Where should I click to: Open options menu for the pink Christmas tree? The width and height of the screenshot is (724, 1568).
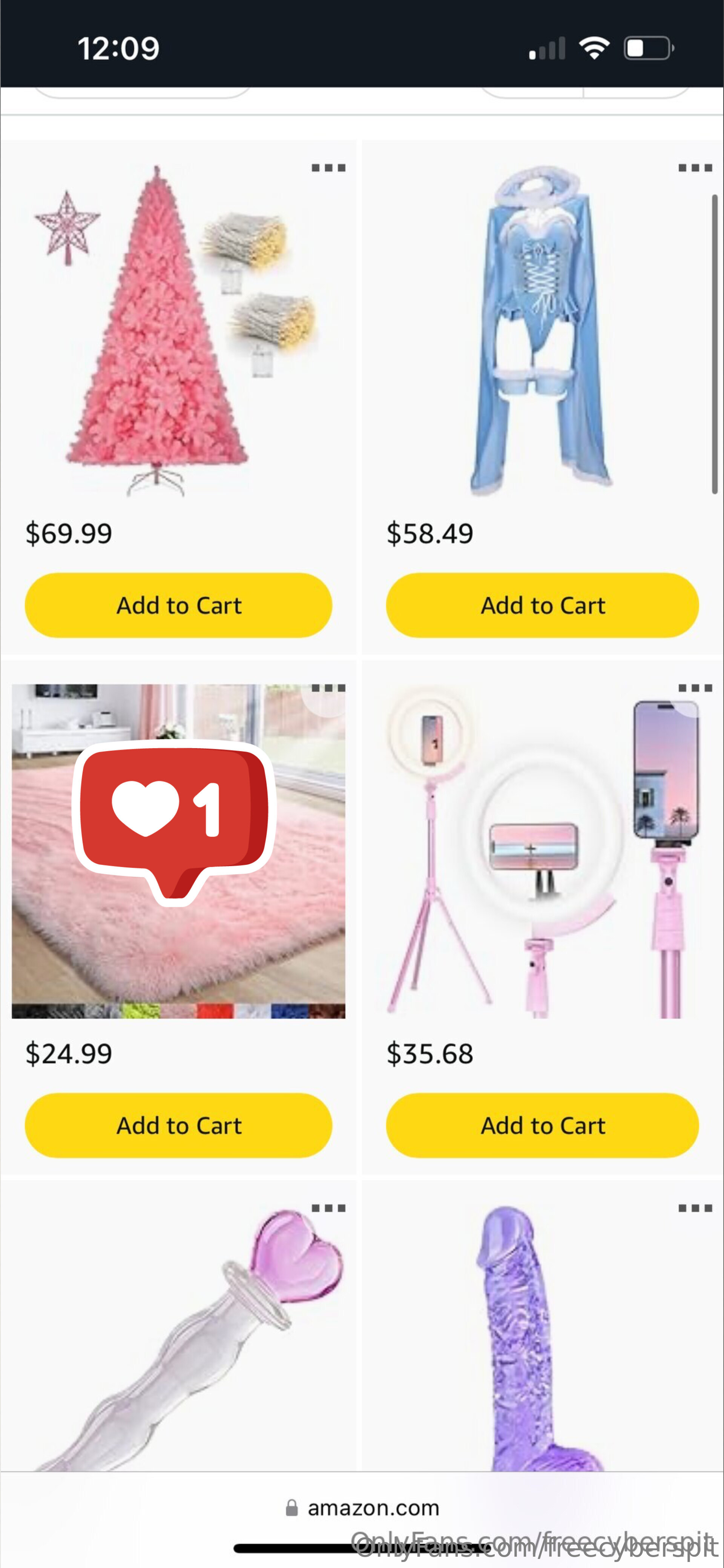328,168
